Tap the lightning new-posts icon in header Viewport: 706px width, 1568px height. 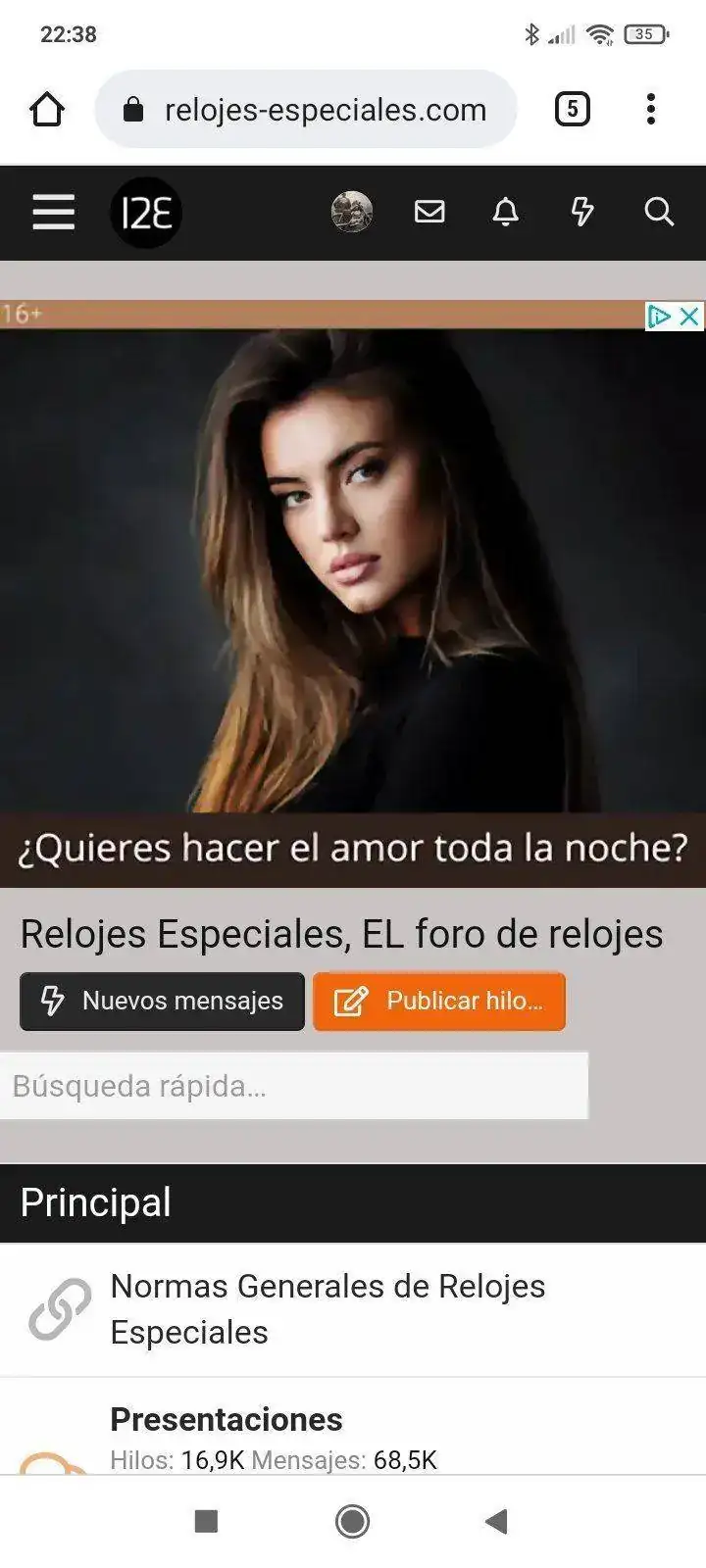click(x=582, y=213)
